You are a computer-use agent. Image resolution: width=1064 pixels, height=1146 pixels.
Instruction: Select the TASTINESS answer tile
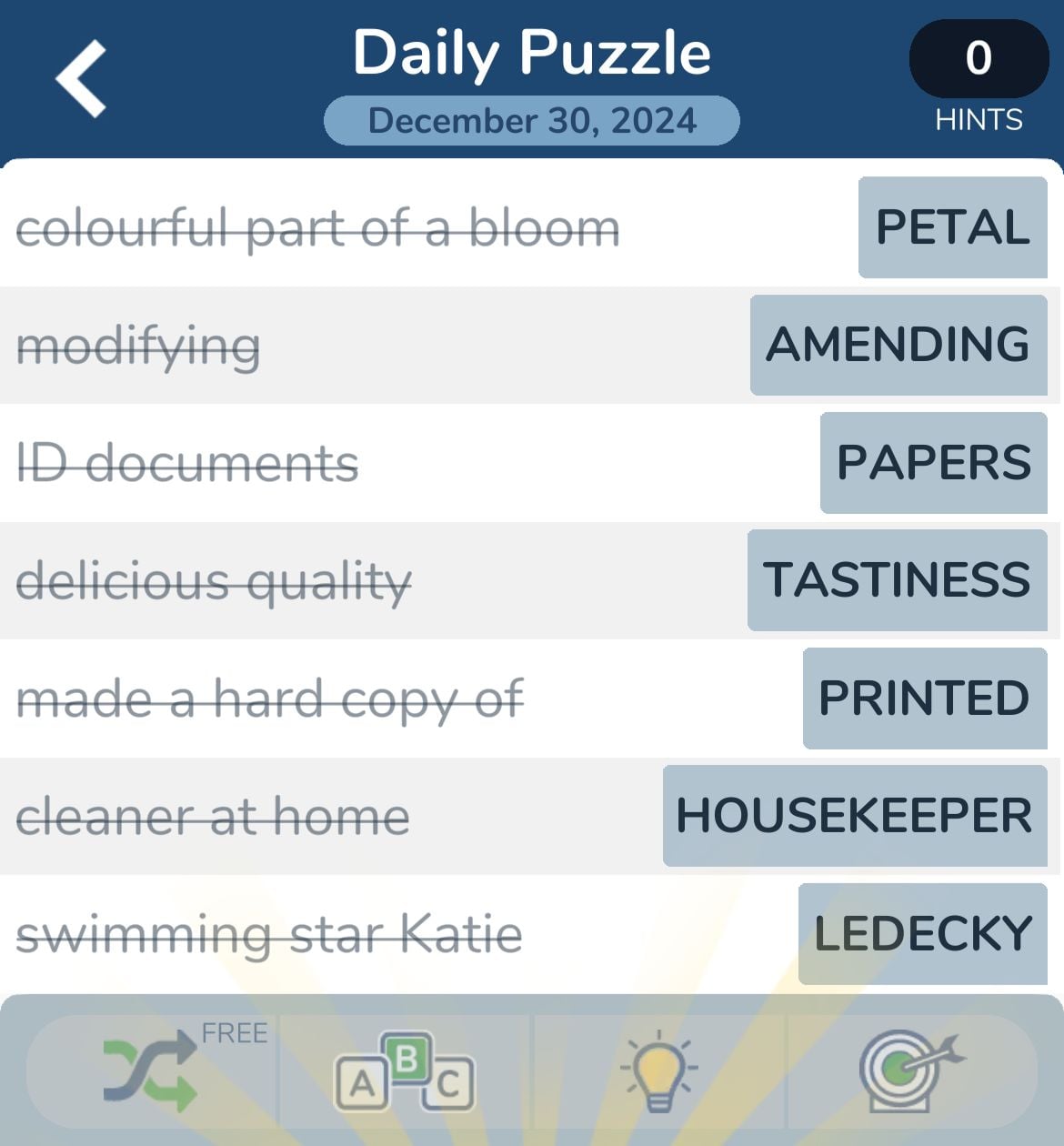(897, 580)
